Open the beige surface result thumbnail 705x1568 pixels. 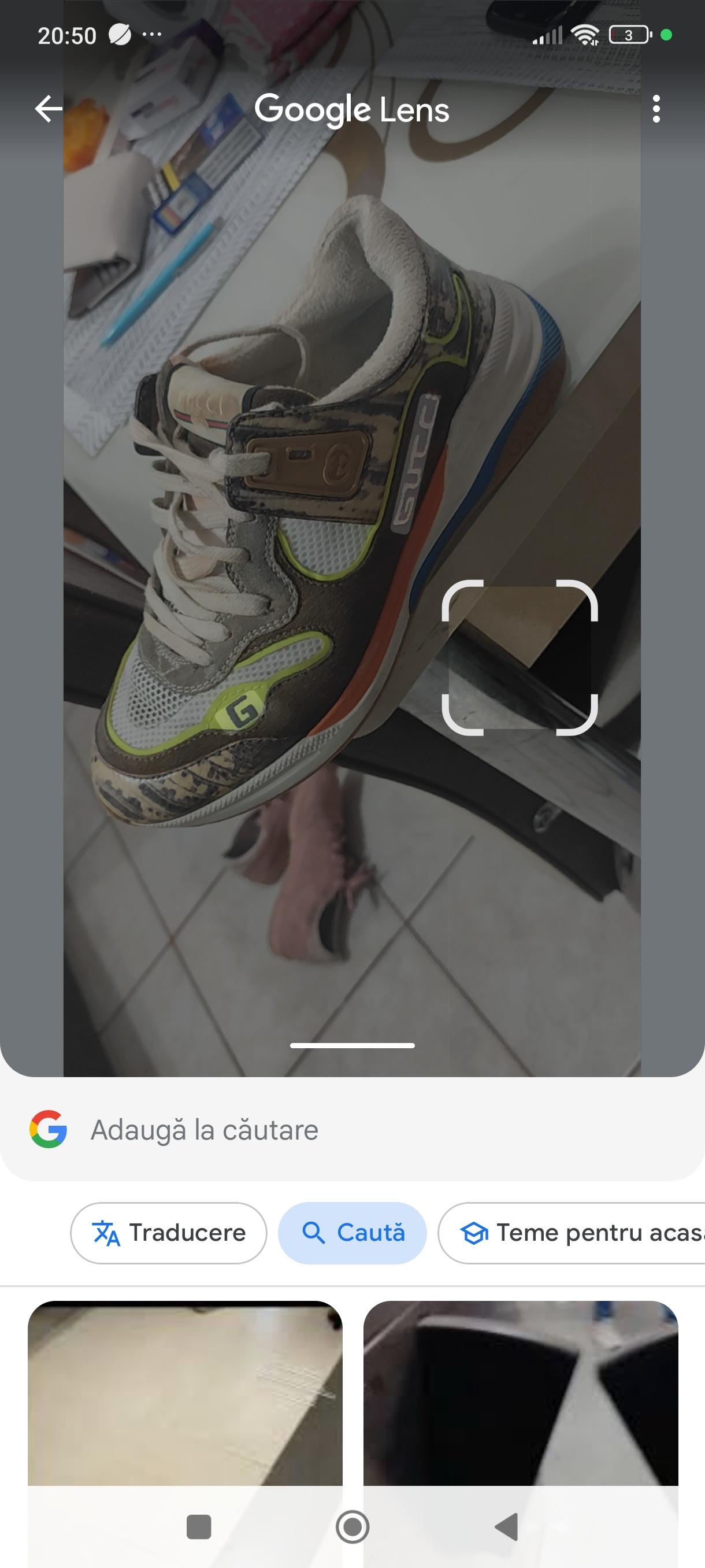coord(185,1394)
